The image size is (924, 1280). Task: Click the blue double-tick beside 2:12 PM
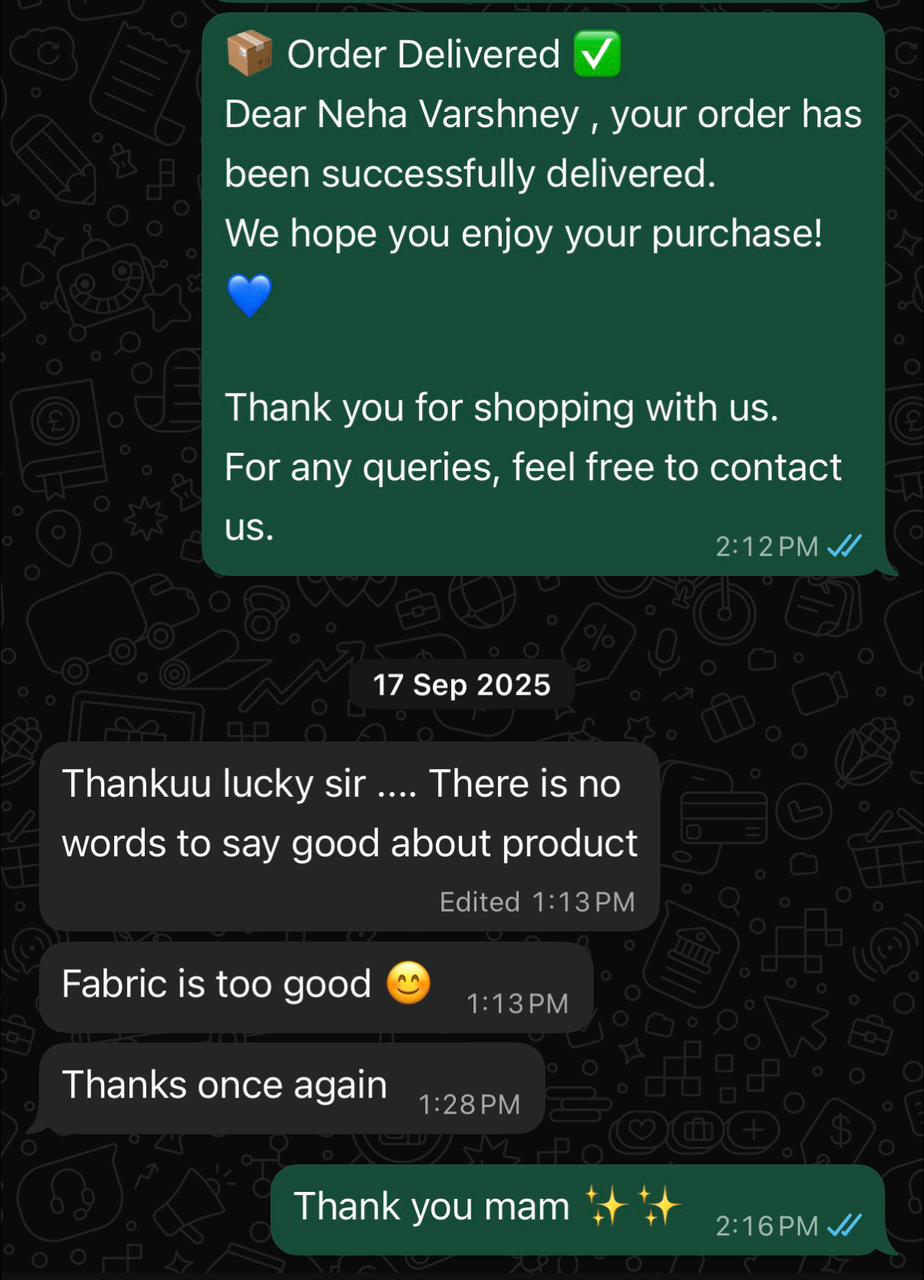click(x=844, y=547)
